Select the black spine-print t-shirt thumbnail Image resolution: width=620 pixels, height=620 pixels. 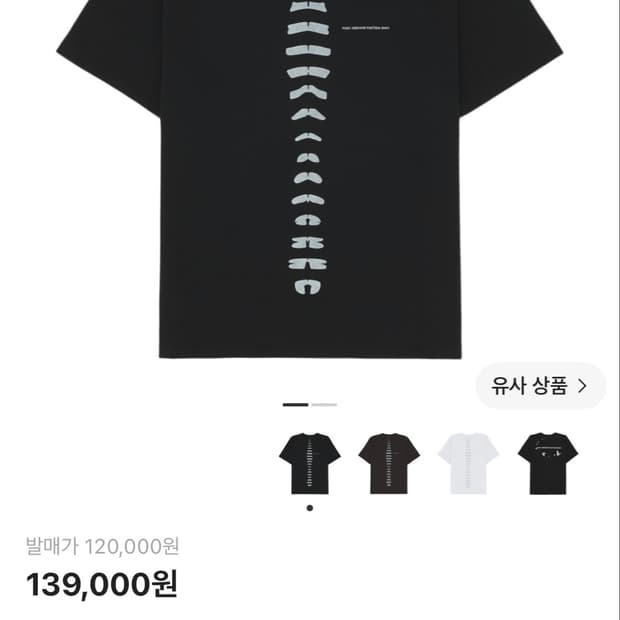coord(310,463)
